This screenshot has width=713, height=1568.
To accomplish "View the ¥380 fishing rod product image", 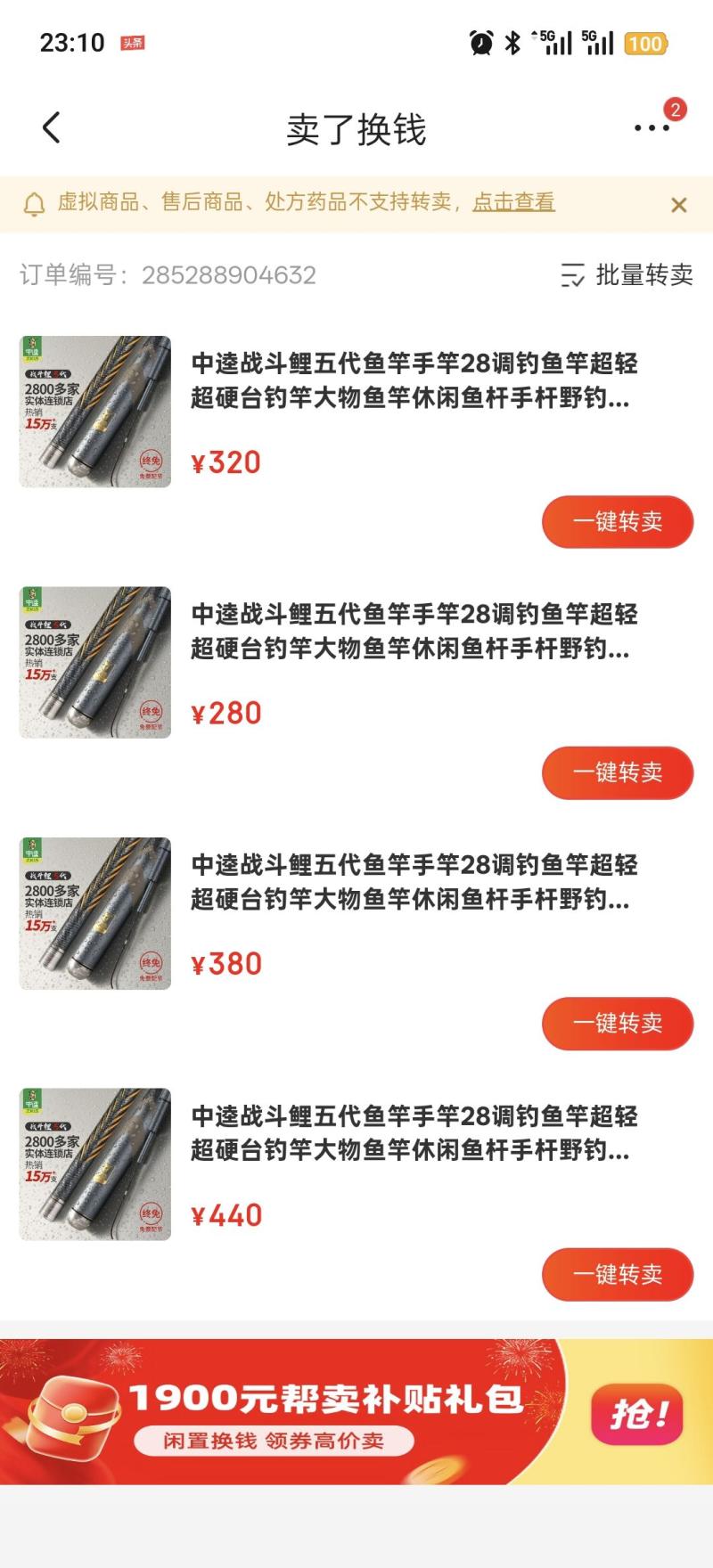I will click(x=95, y=913).
